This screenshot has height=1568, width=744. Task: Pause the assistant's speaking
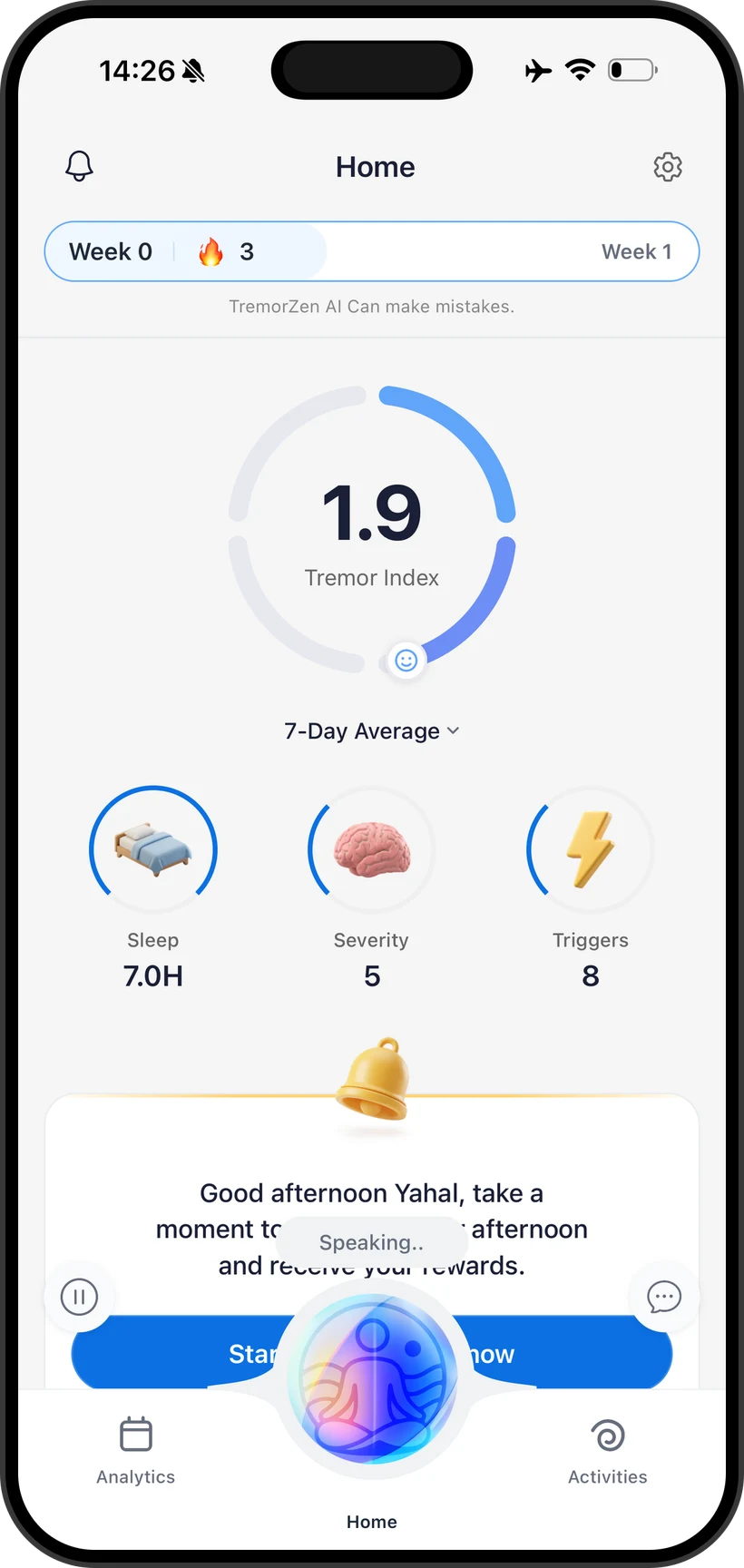pos(79,1297)
